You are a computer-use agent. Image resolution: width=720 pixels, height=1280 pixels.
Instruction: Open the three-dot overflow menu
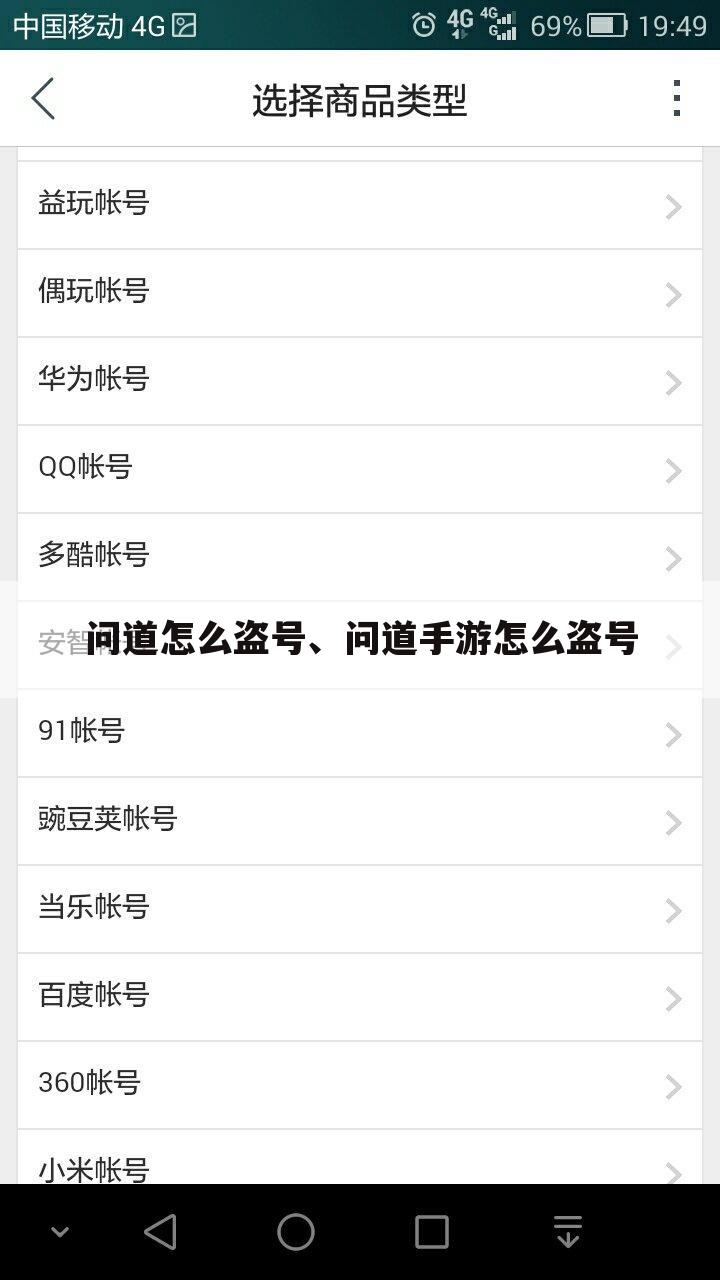pyautogui.click(x=677, y=99)
